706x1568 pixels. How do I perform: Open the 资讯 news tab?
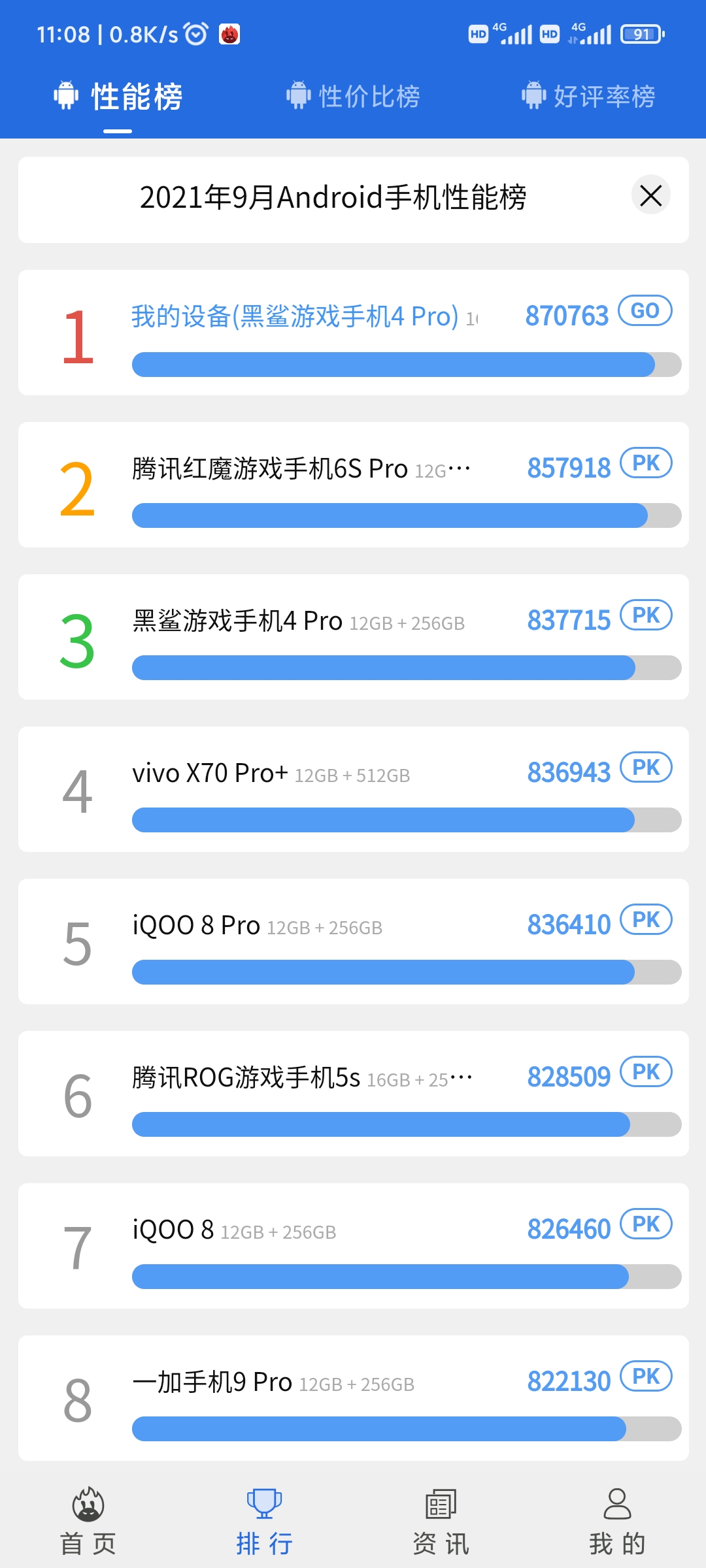[x=441, y=1521]
